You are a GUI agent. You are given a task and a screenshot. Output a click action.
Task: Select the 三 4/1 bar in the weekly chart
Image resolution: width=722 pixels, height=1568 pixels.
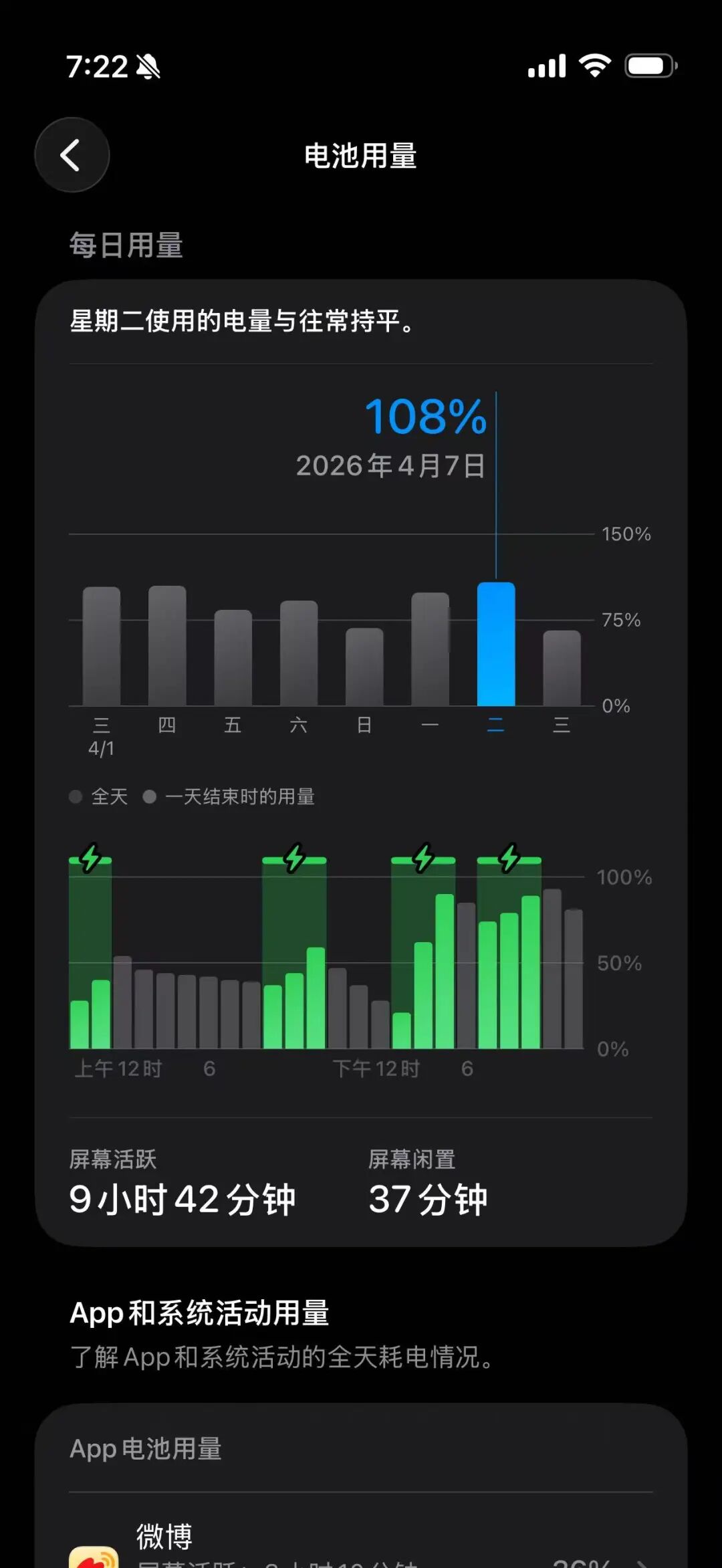click(x=101, y=645)
